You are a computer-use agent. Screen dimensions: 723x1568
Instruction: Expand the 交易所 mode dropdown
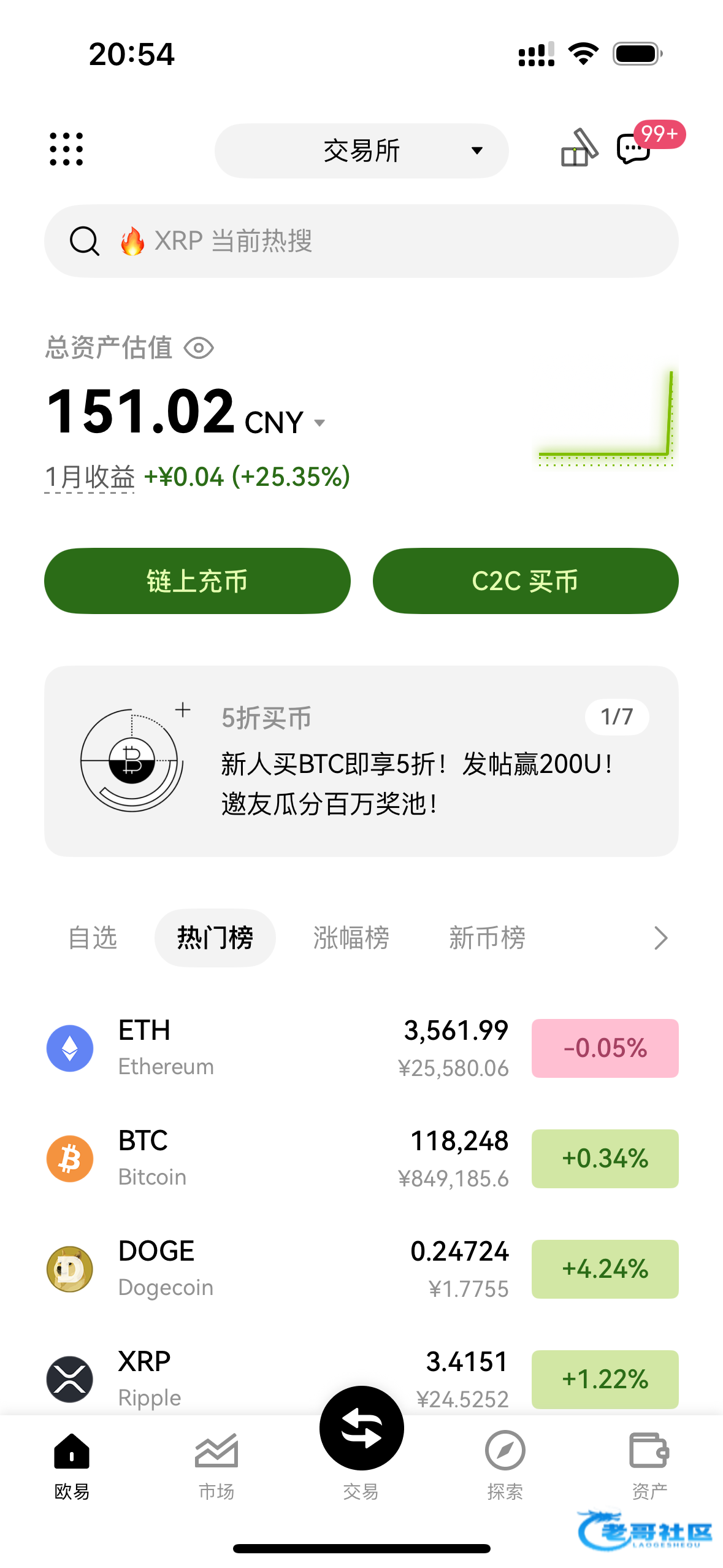[x=361, y=151]
